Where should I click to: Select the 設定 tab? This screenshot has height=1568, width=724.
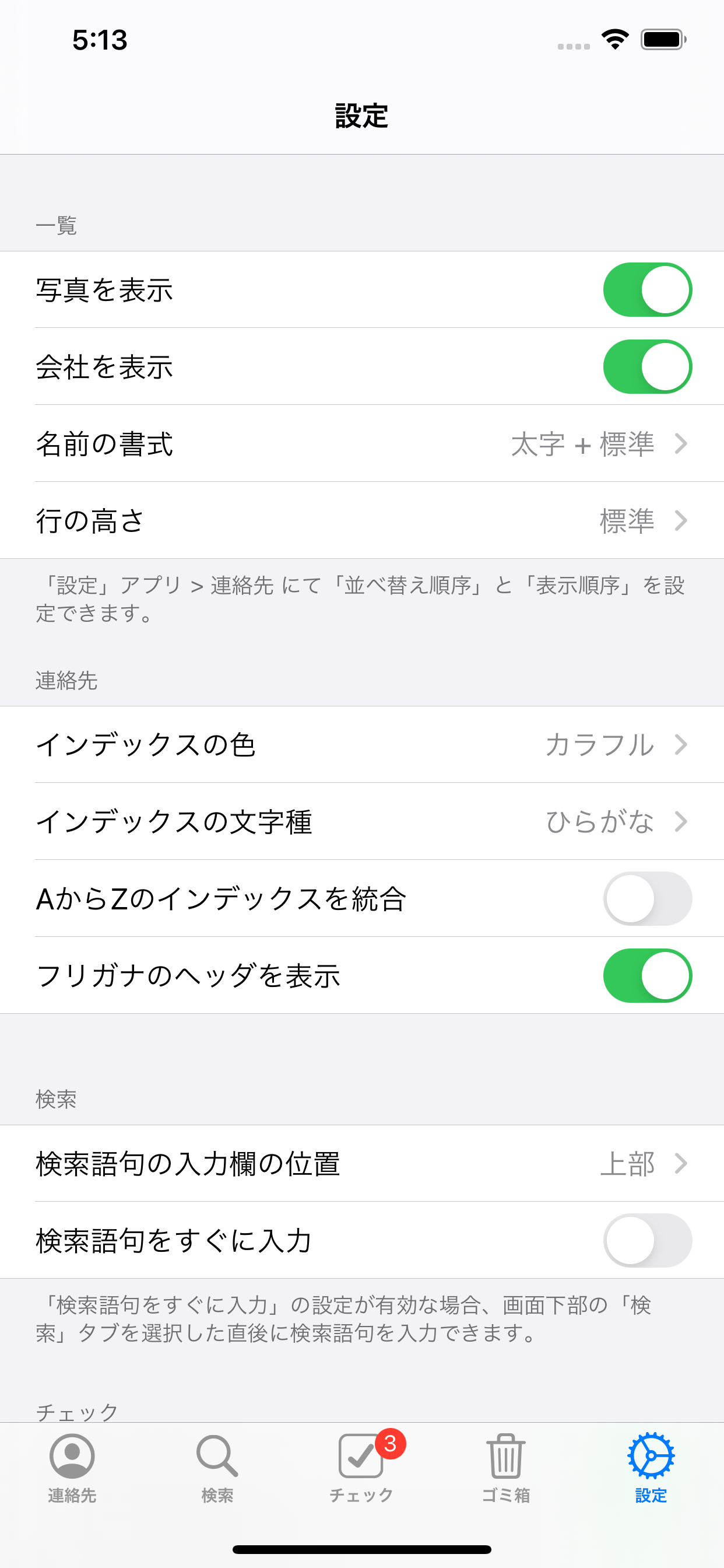pos(651,1468)
